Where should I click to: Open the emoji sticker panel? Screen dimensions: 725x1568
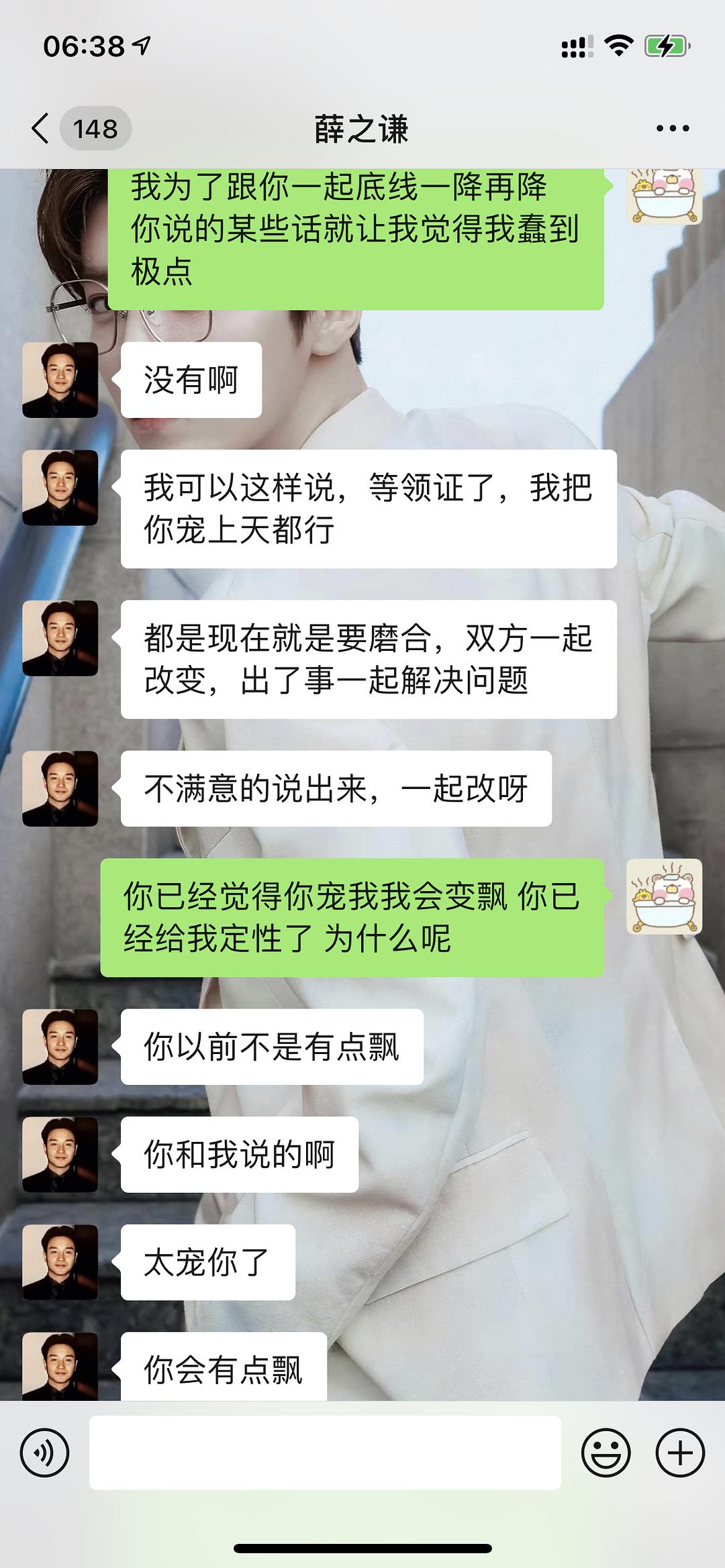(606, 1453)
